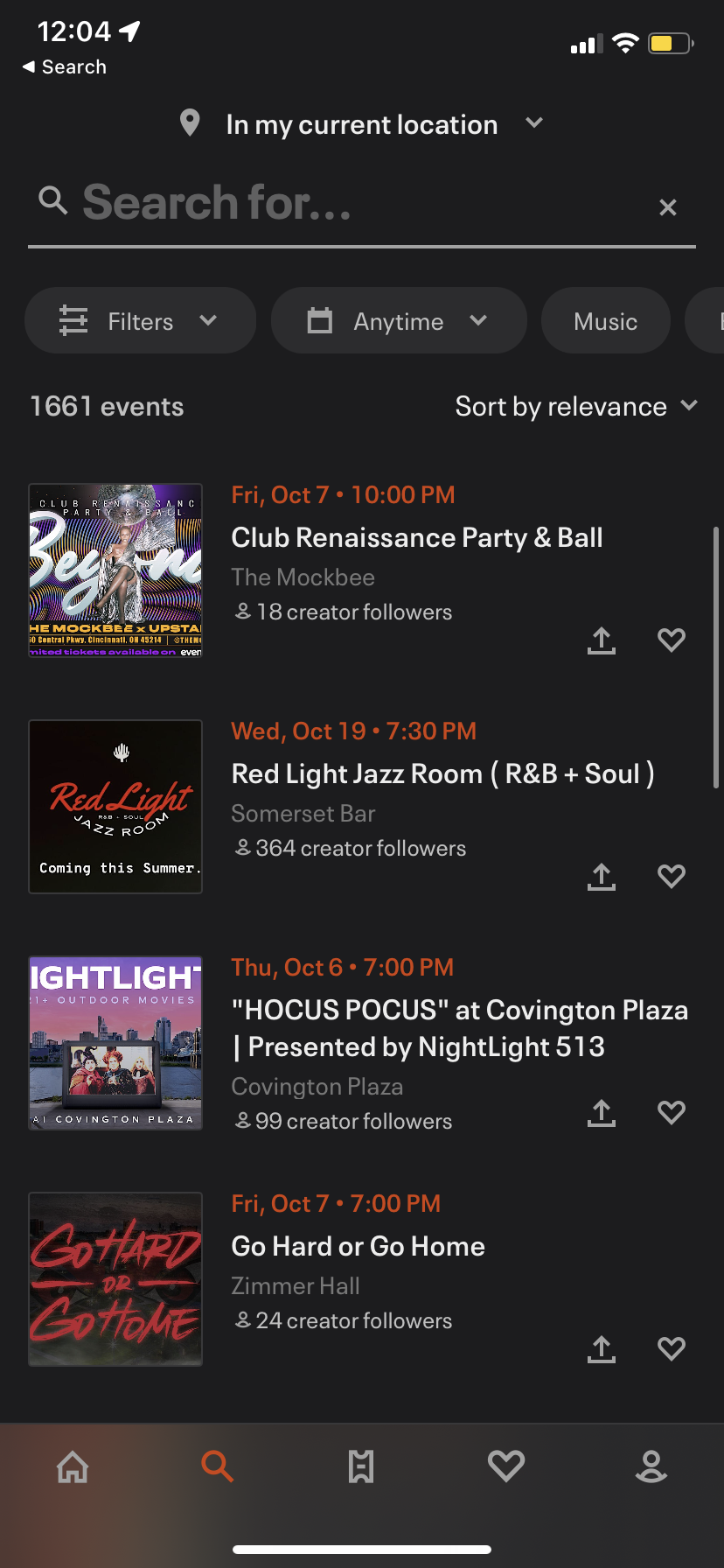The image size is (724, 1568).
Task: Save HOCUS POCUS event with heart
Action: pos(672,1113)
